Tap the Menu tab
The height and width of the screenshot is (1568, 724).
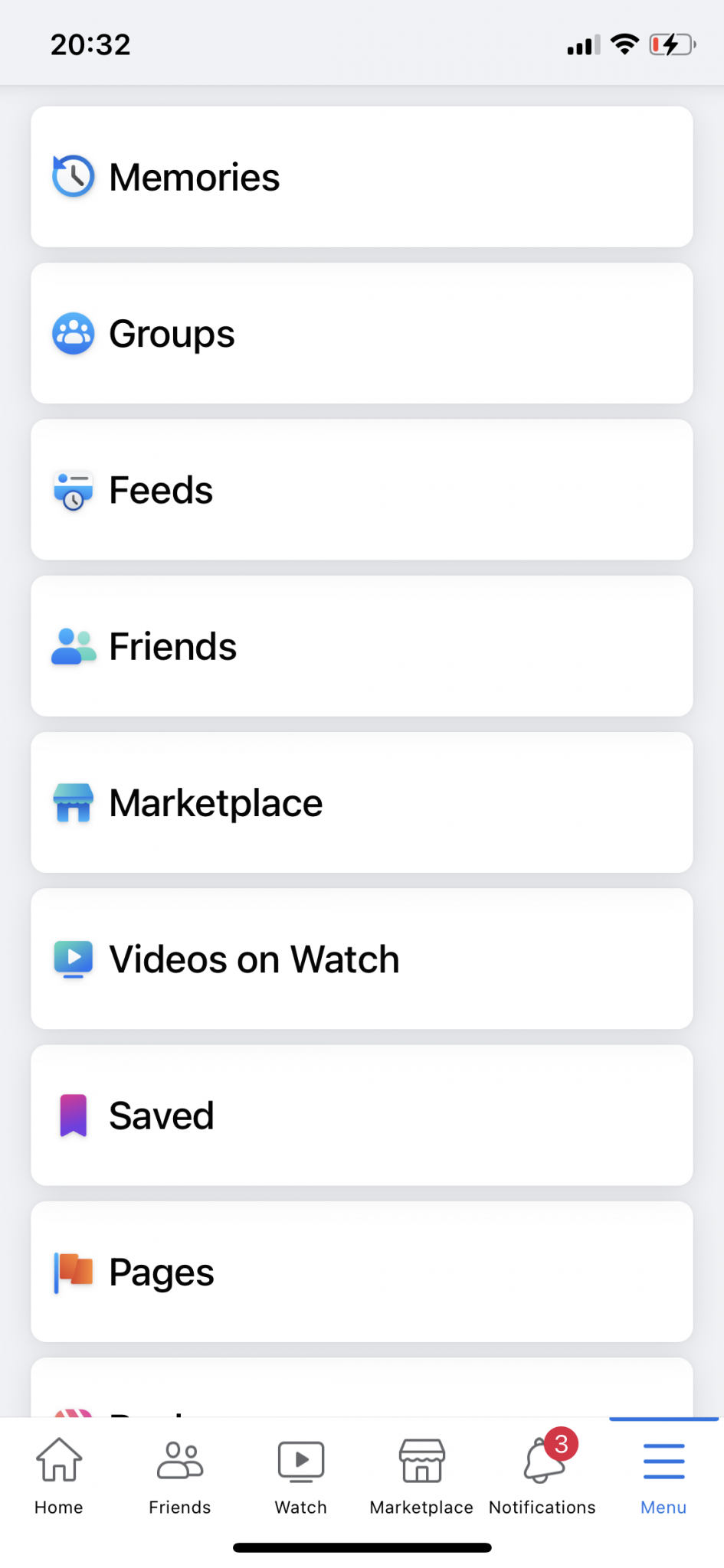[x=663, y=1475]
